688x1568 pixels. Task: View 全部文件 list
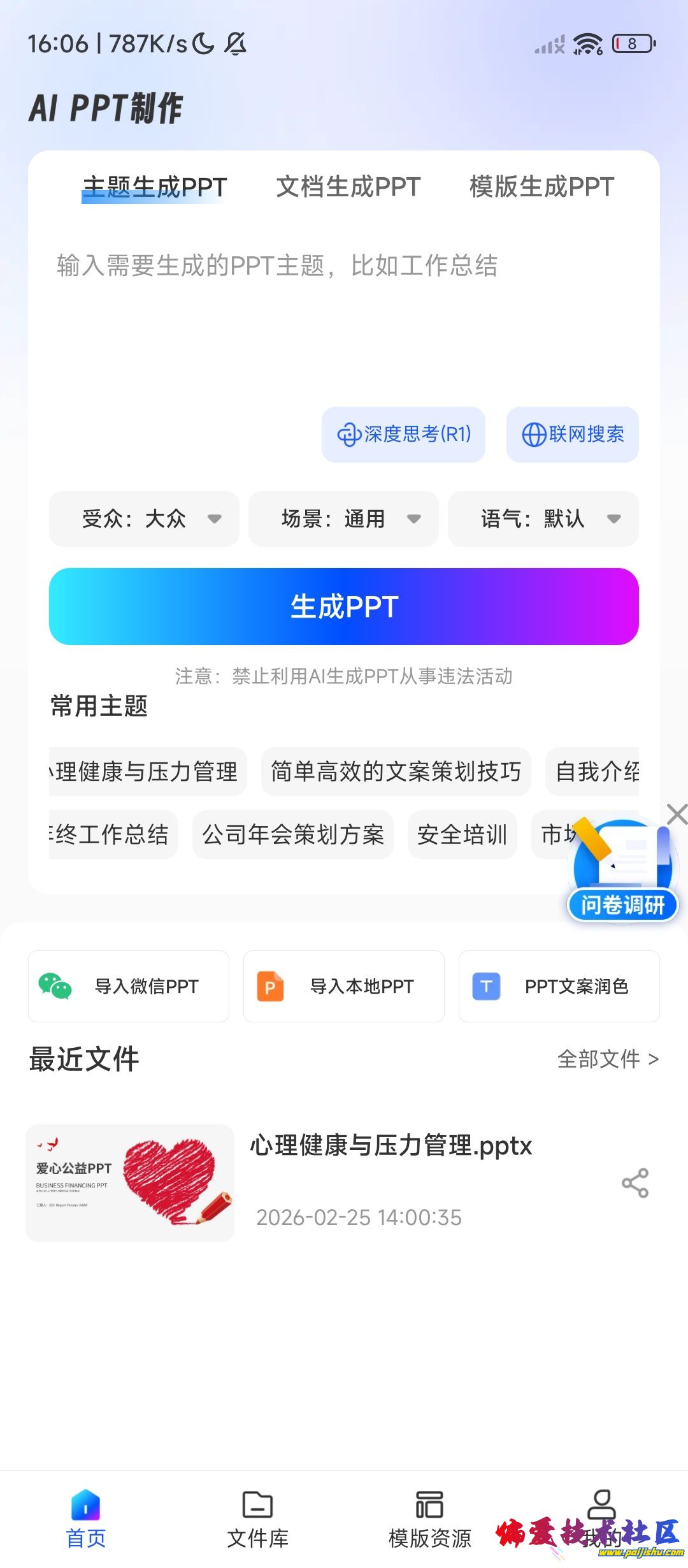(x=607, y=1059)
